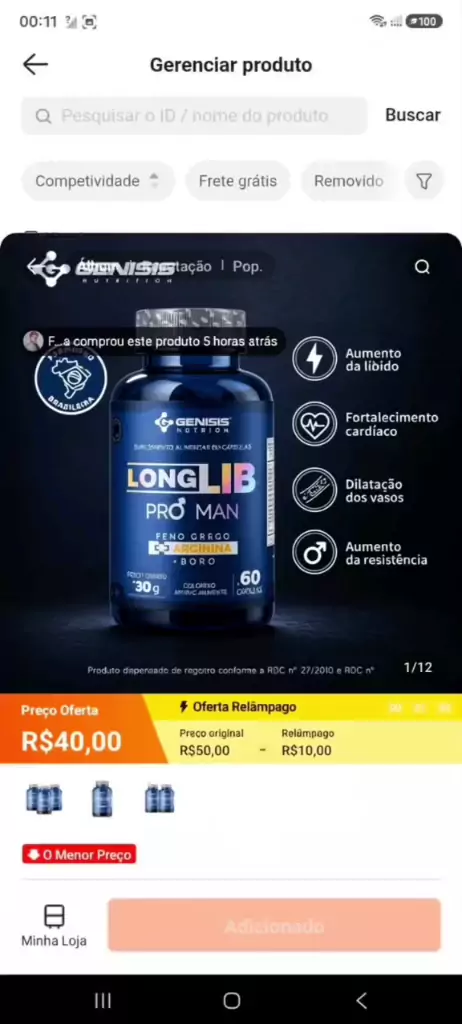Select the Frete grátis filter chip
This screenshot has height=1024, width=462.
(x=238, y=181)
